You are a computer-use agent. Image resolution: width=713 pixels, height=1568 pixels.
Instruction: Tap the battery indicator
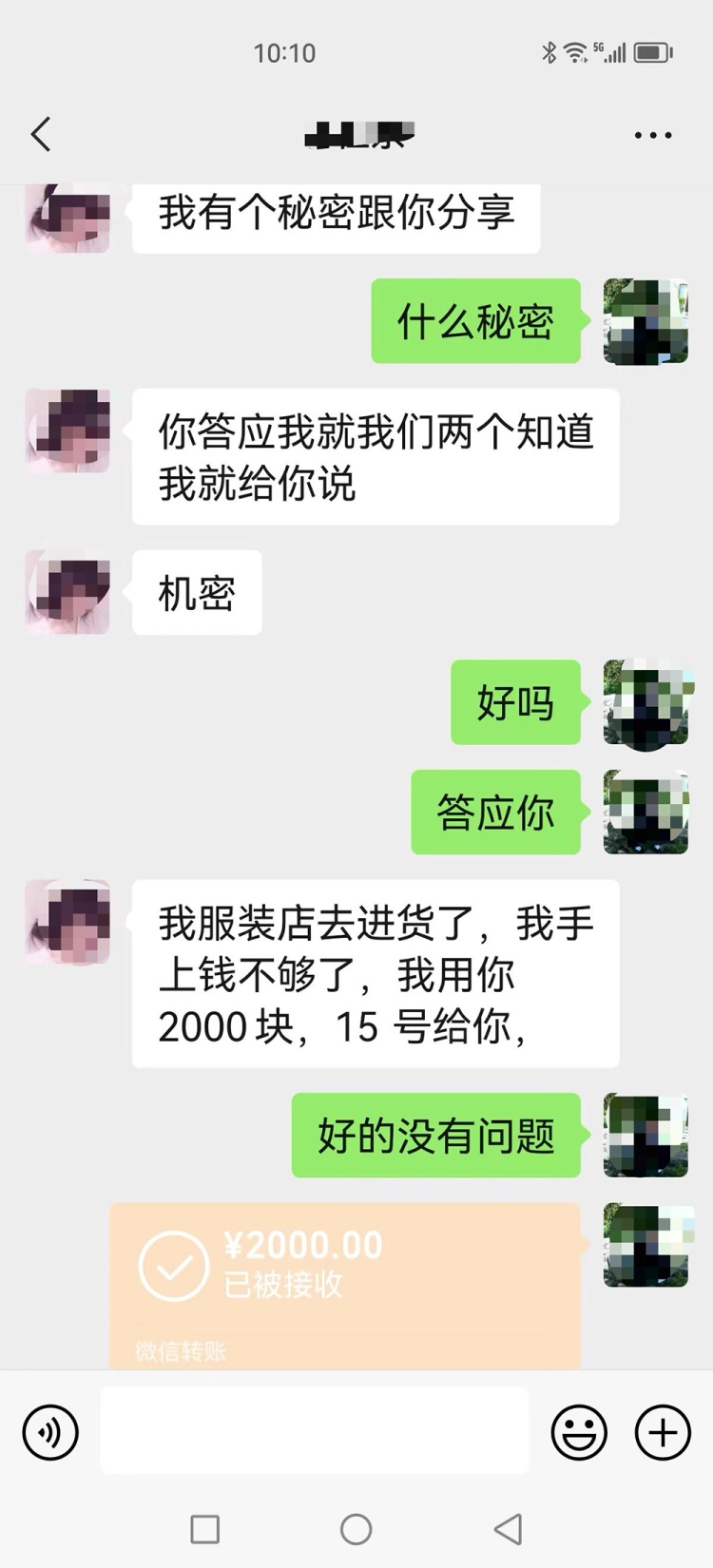[x=652, y=52]
